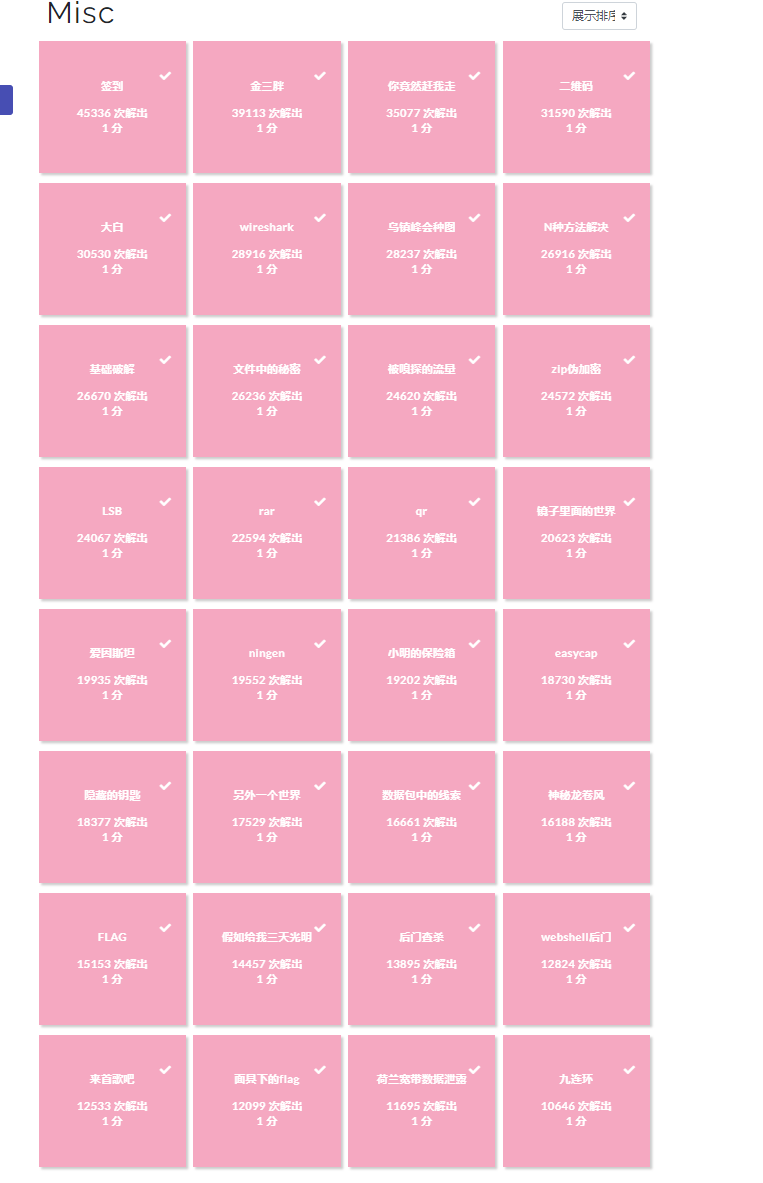Open the 另外一个世界 challenge
Image resolution: width=763 pixels, height=1183 pixels.
point(267,817)
